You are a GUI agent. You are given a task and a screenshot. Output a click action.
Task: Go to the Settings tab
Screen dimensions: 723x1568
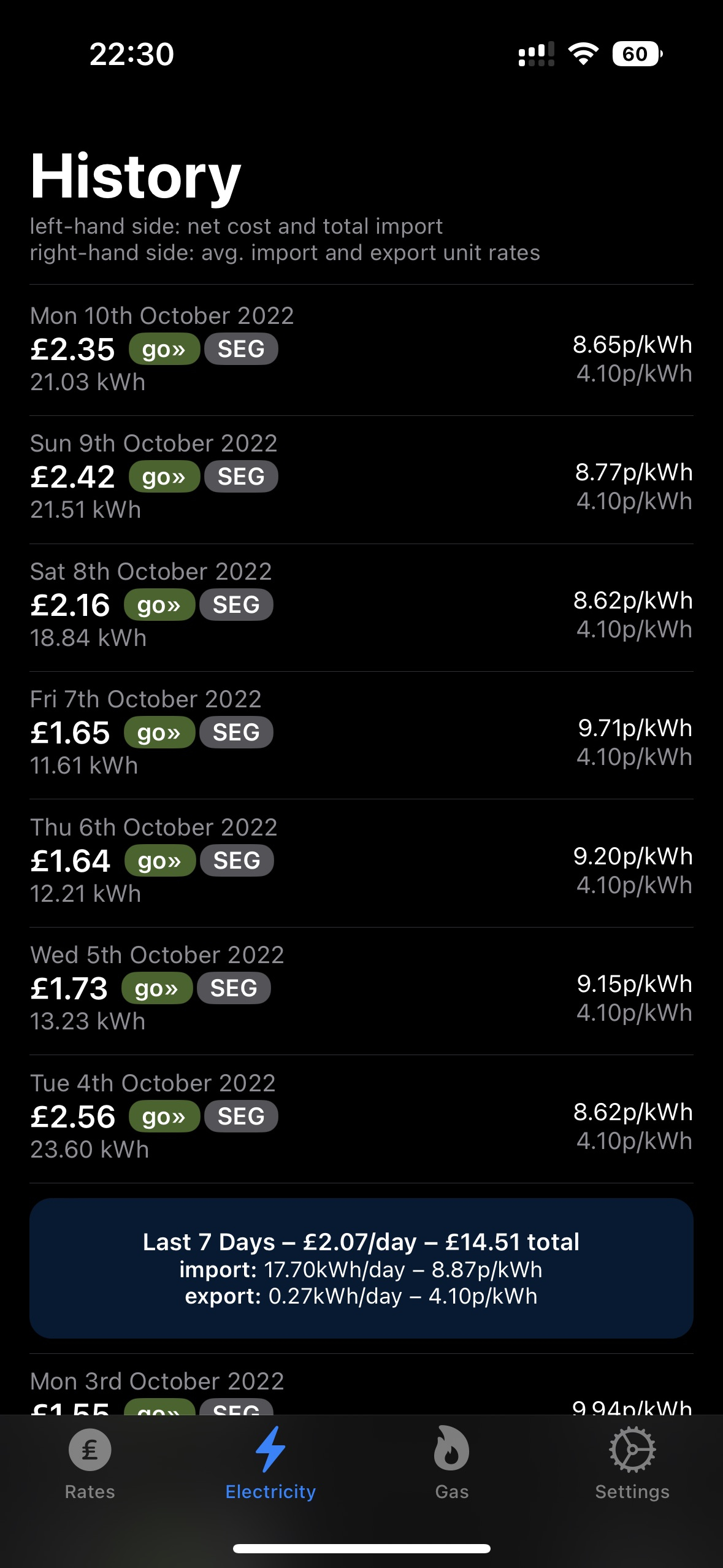point(632,1463)
